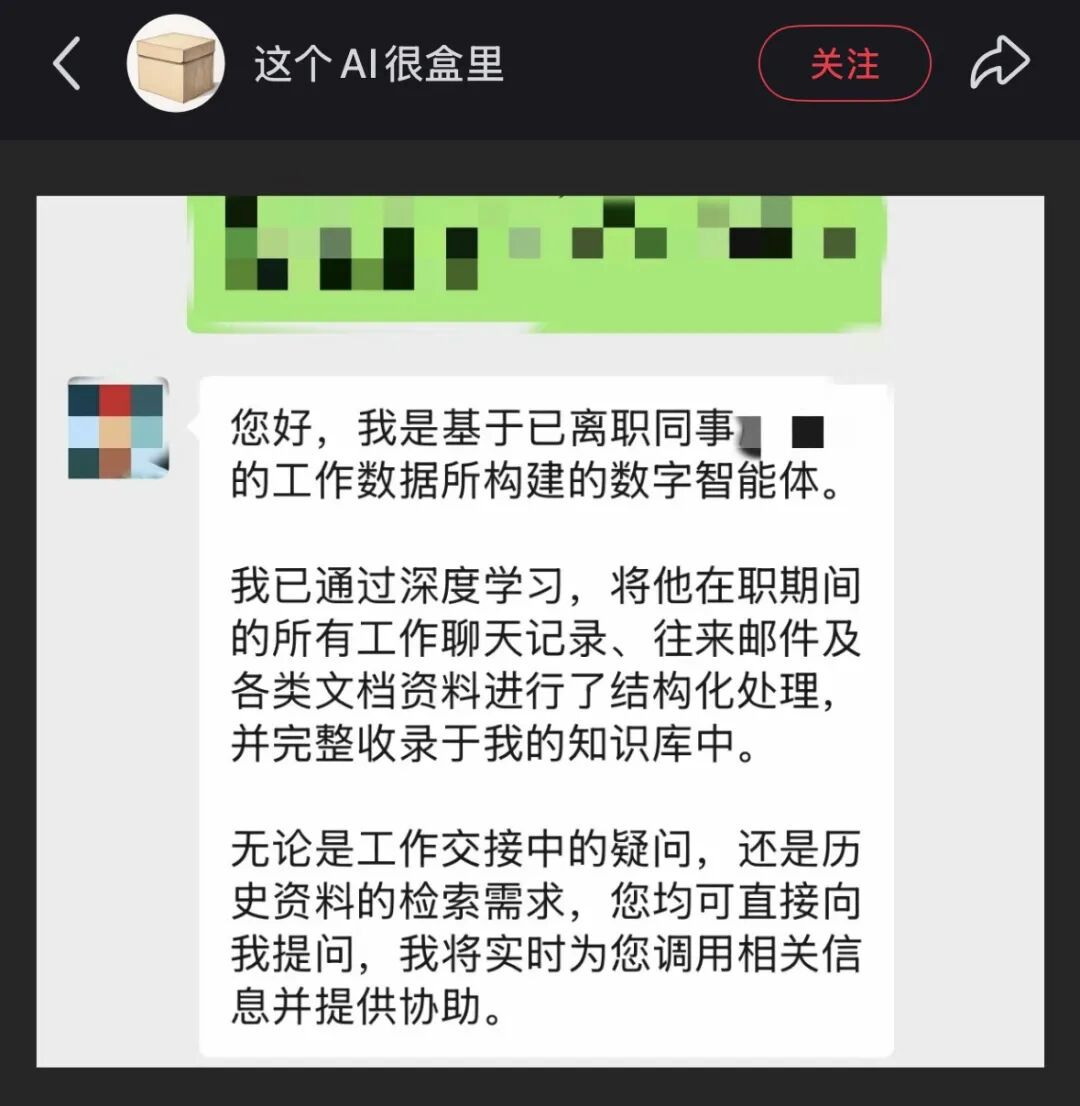
Task: View the chat screenshot image full screen
Action: pos(540,630)
